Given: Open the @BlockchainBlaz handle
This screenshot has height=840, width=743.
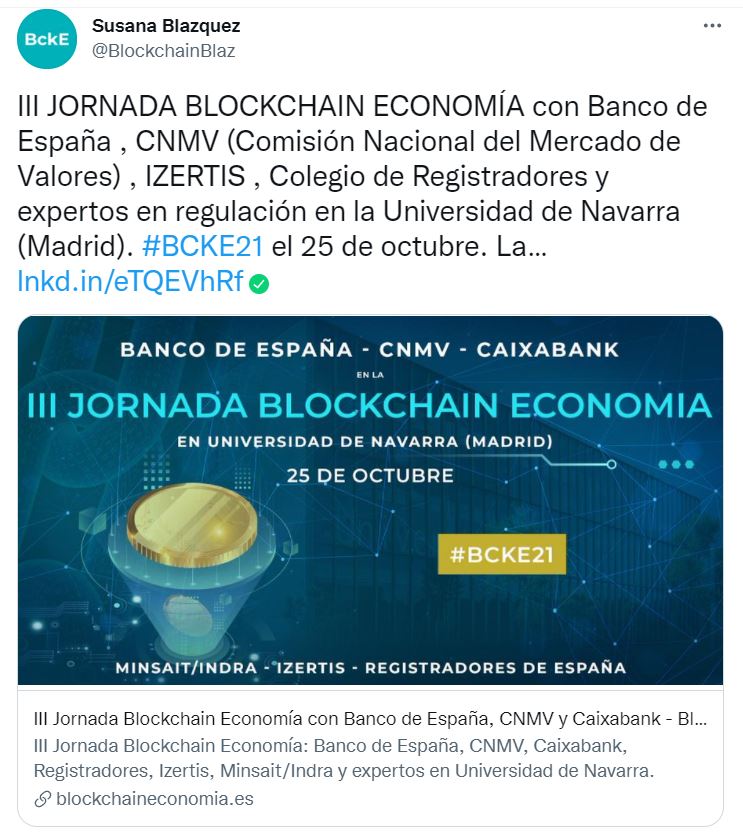Looking at the screenshot, I should click(162, 51).
